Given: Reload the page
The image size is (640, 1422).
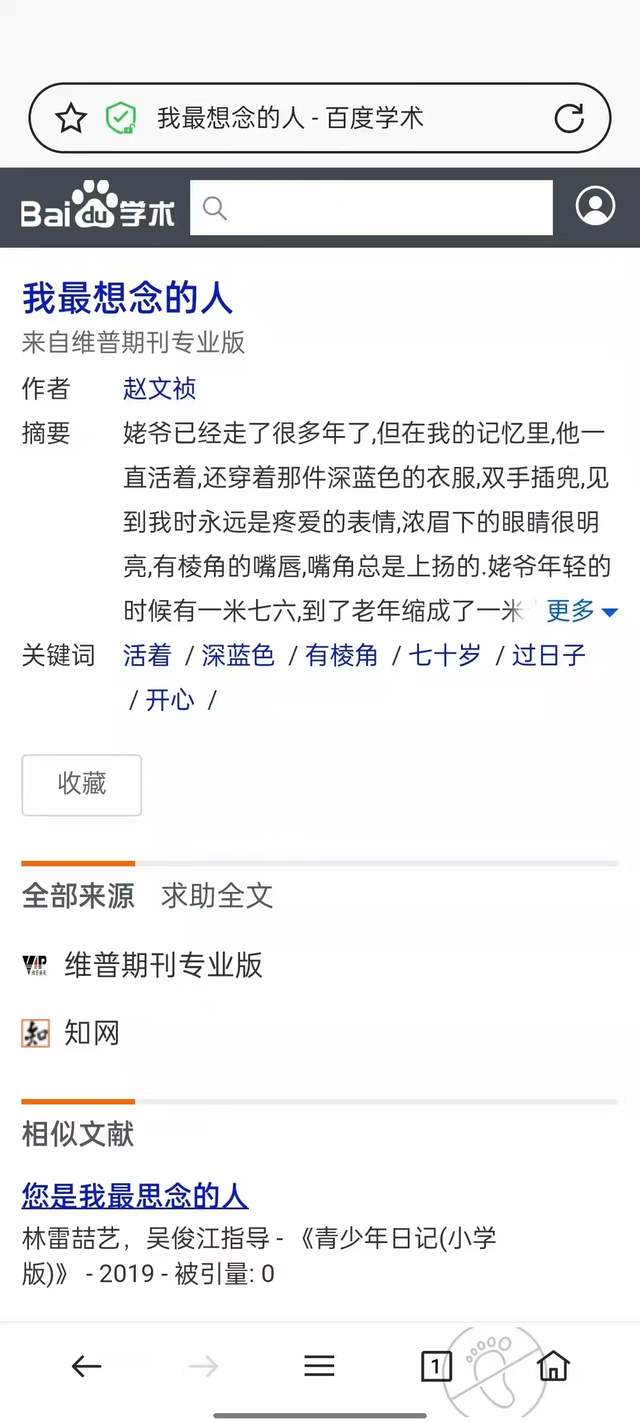Looking at the screenshot, I should tap(569, 119).
